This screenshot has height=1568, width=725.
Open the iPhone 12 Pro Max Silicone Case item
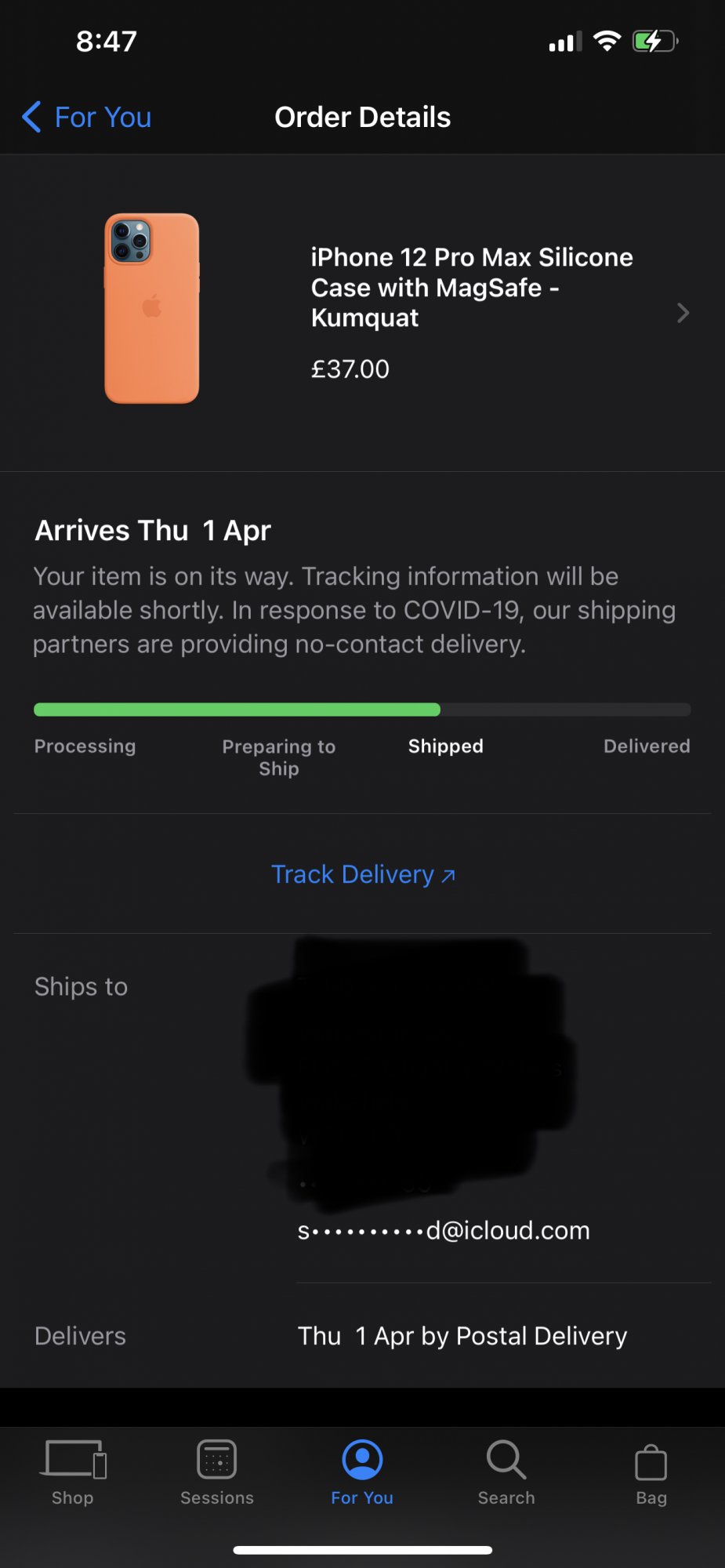tap(470, 312)
